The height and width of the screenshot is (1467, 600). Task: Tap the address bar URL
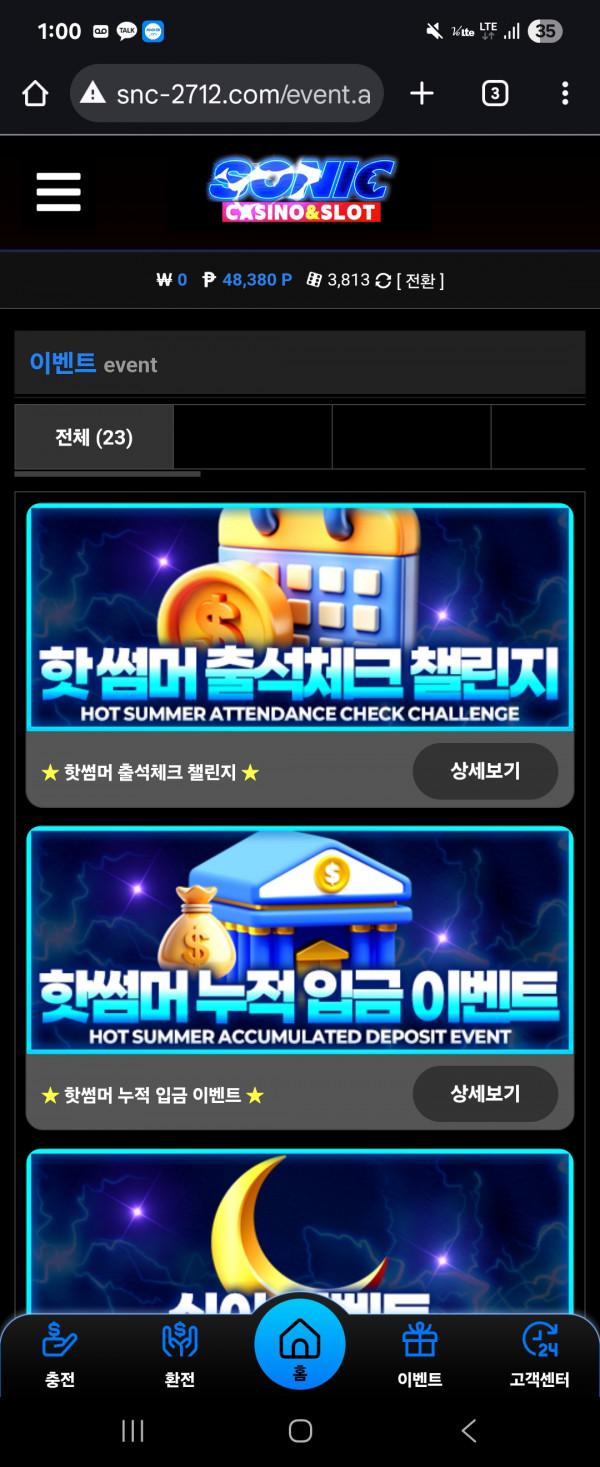240,94
